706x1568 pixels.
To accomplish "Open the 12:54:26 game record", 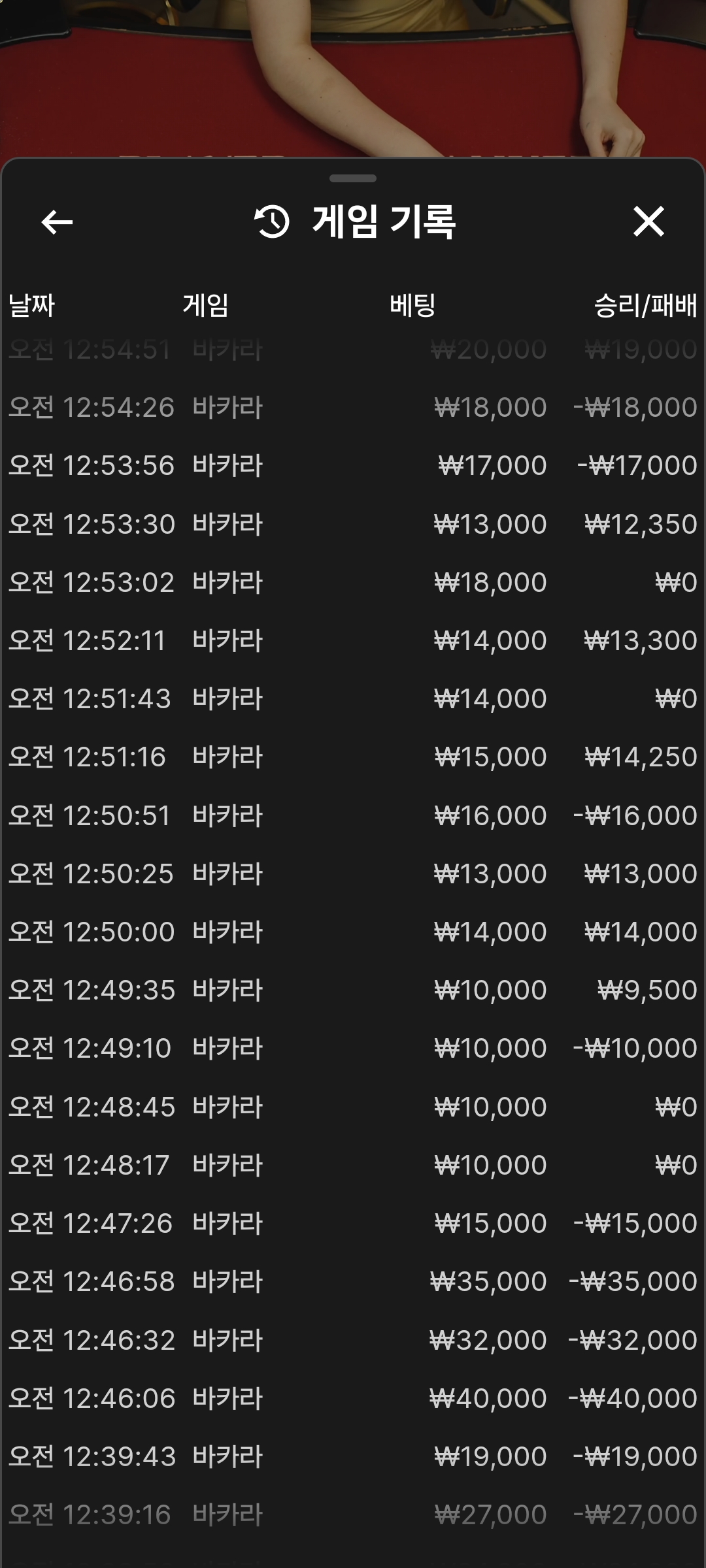I will tap(353, 408).
